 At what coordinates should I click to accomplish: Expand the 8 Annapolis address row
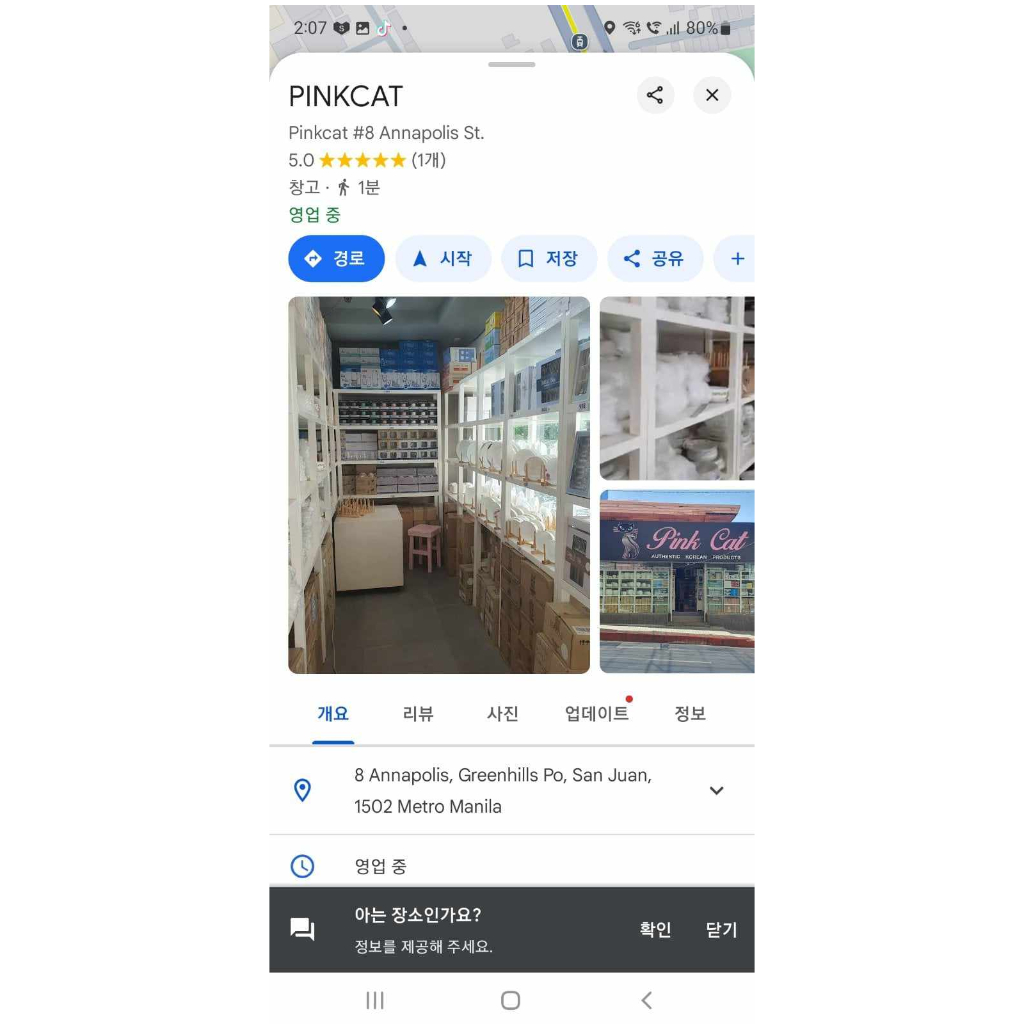click(x=512, y=791)
